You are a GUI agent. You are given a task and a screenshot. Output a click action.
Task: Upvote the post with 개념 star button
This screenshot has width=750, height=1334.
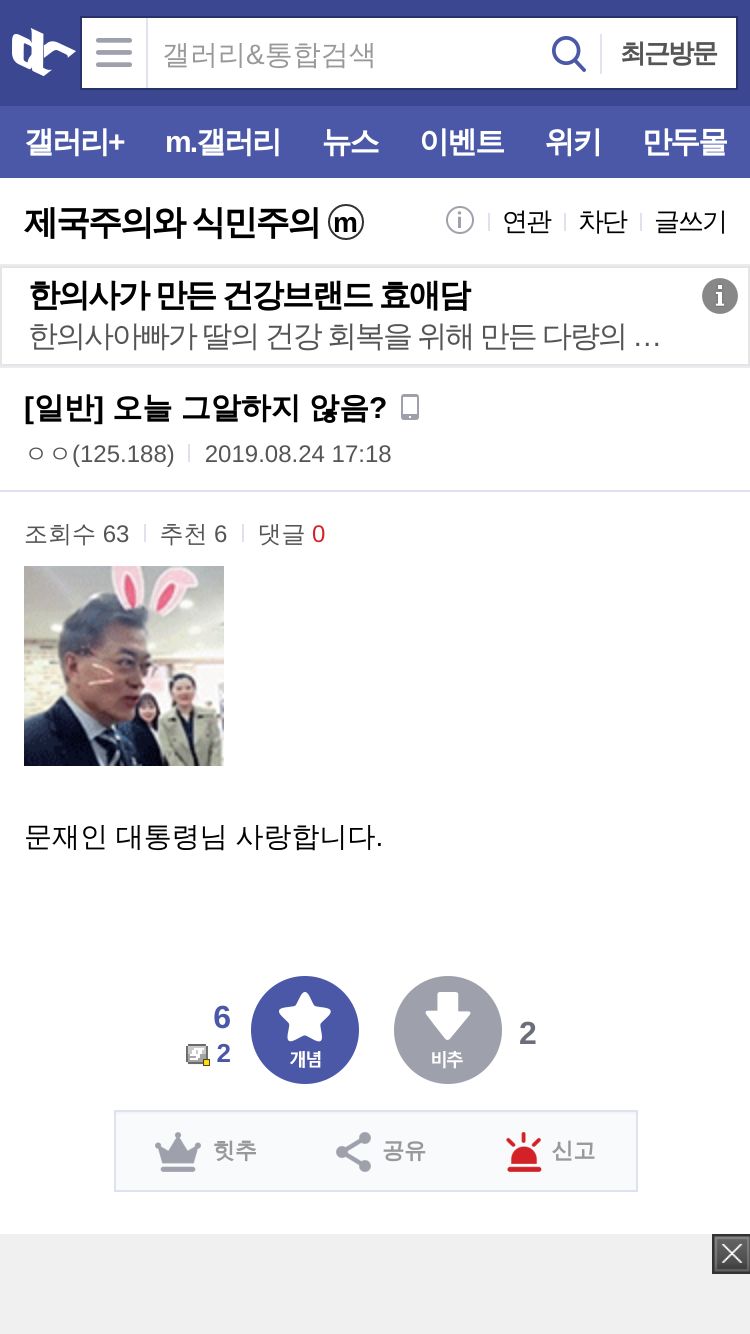tap(305, 1030)
